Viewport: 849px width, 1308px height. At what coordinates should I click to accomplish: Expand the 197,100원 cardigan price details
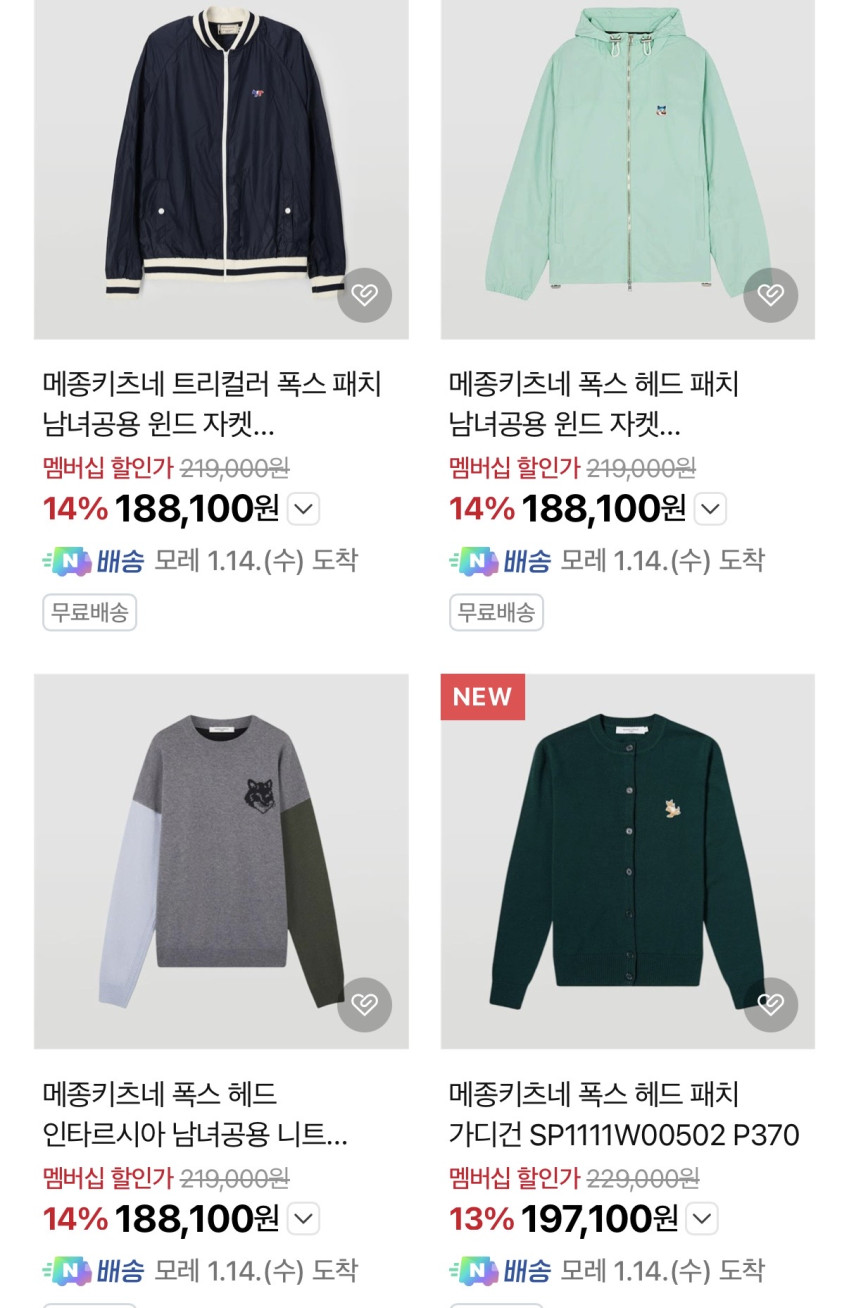pos(702,1219)
